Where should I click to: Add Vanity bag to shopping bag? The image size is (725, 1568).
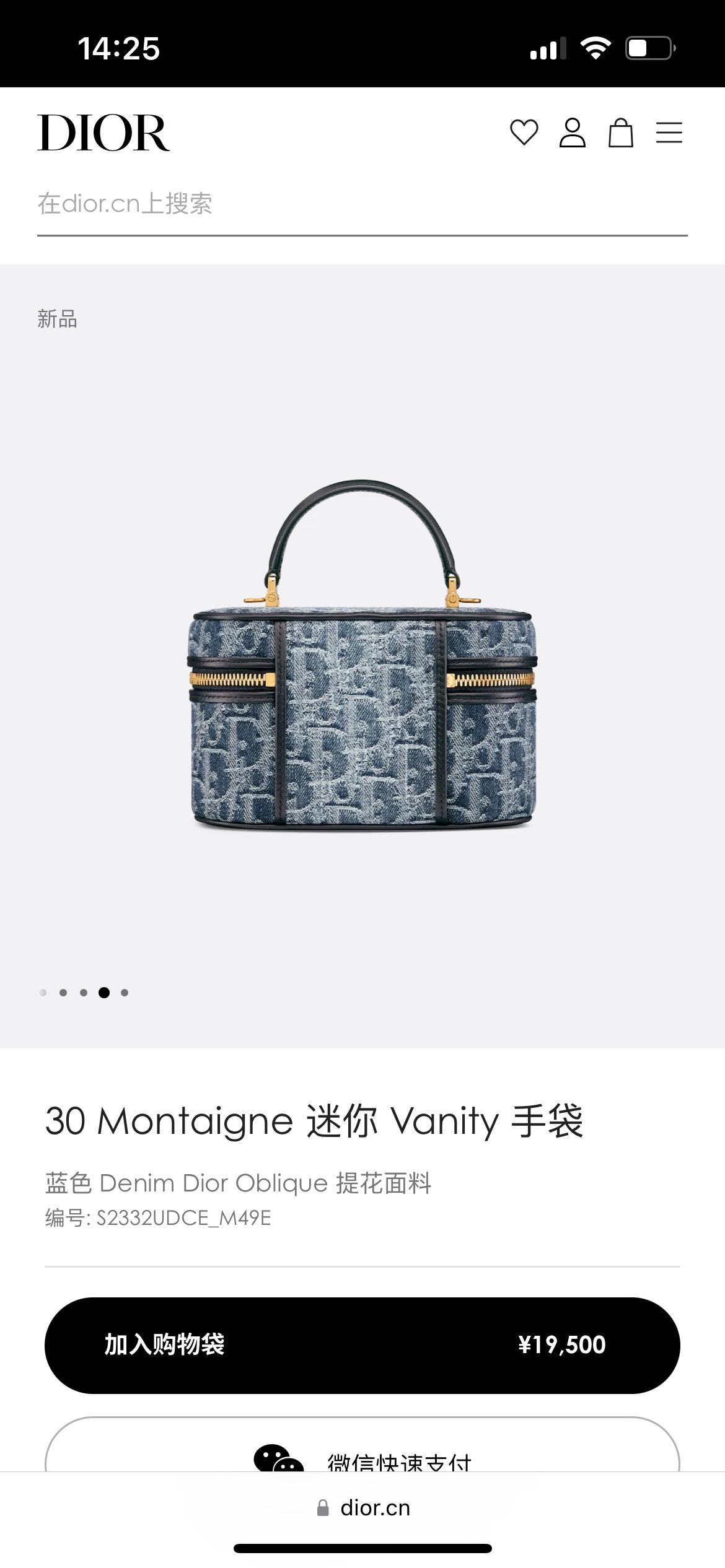[362, 1345]
